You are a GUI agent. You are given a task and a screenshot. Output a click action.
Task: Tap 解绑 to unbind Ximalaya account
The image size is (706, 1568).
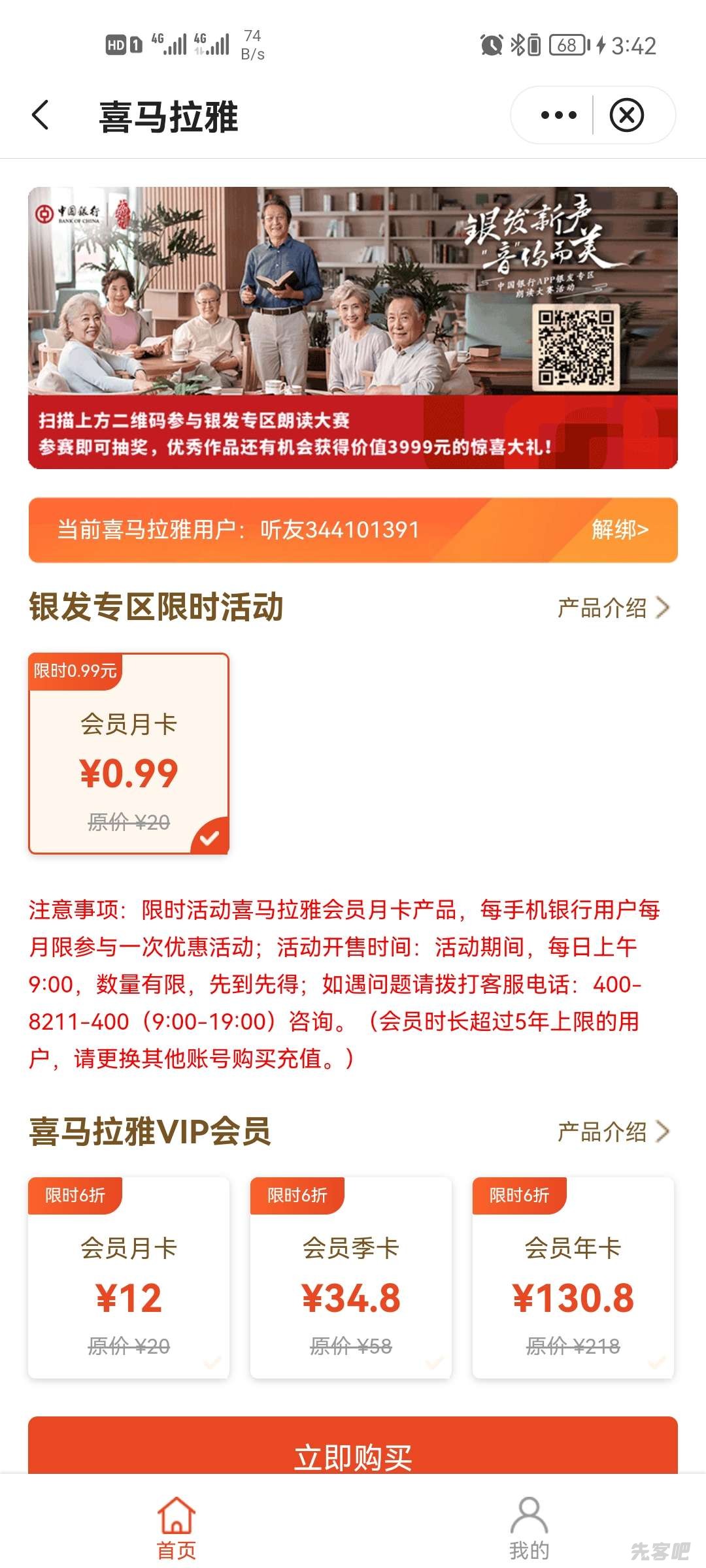point(619,529)
